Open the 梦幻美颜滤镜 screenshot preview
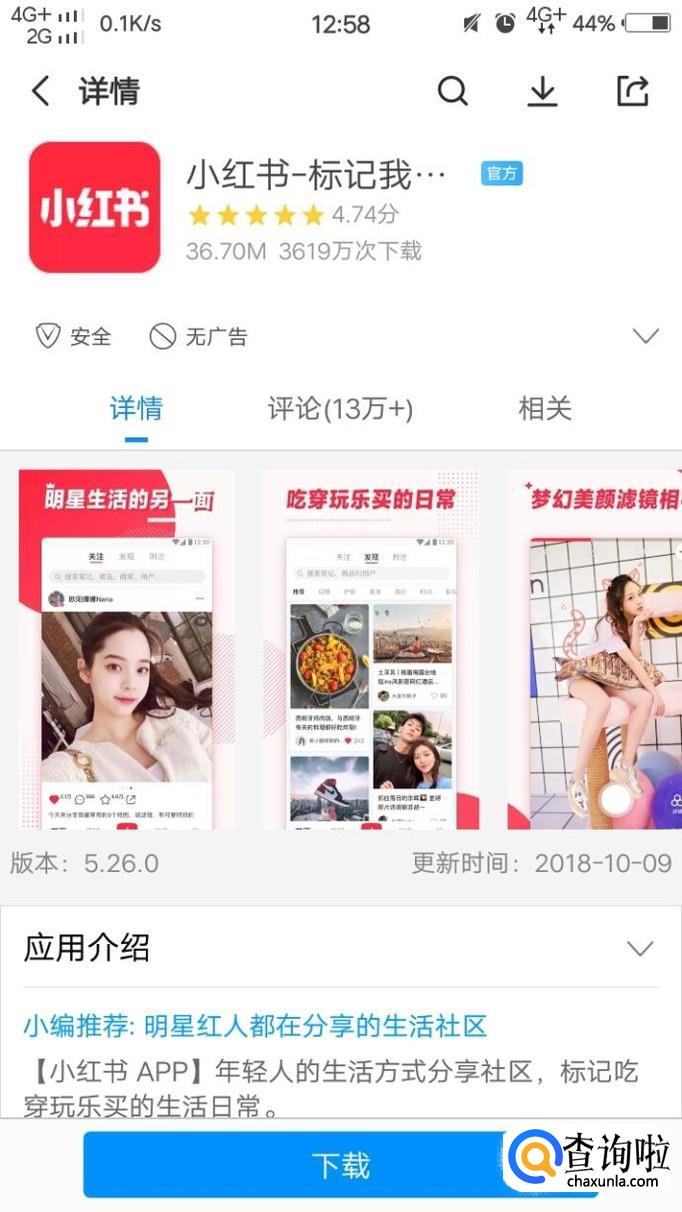 (x=594, y=649)
